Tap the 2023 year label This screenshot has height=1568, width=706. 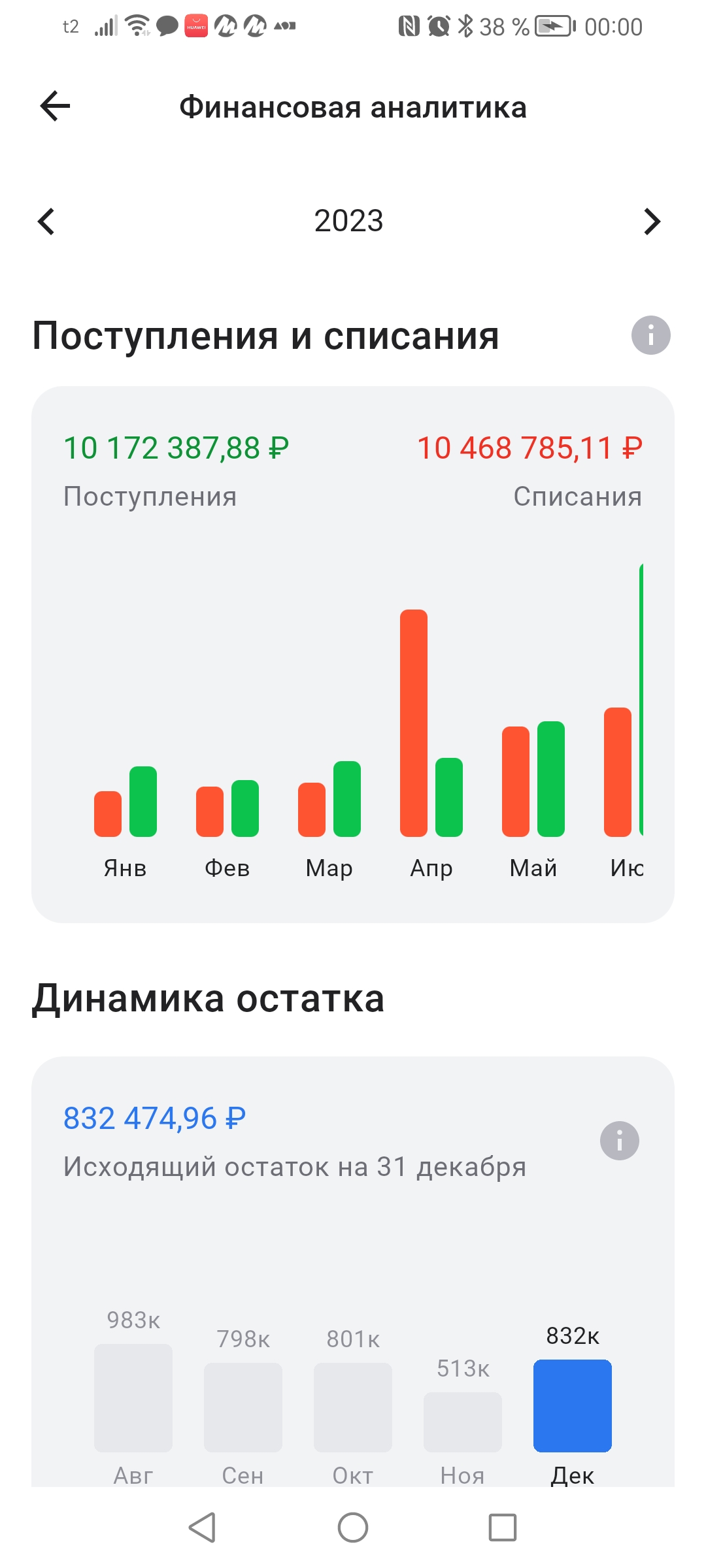coord(349,221)
